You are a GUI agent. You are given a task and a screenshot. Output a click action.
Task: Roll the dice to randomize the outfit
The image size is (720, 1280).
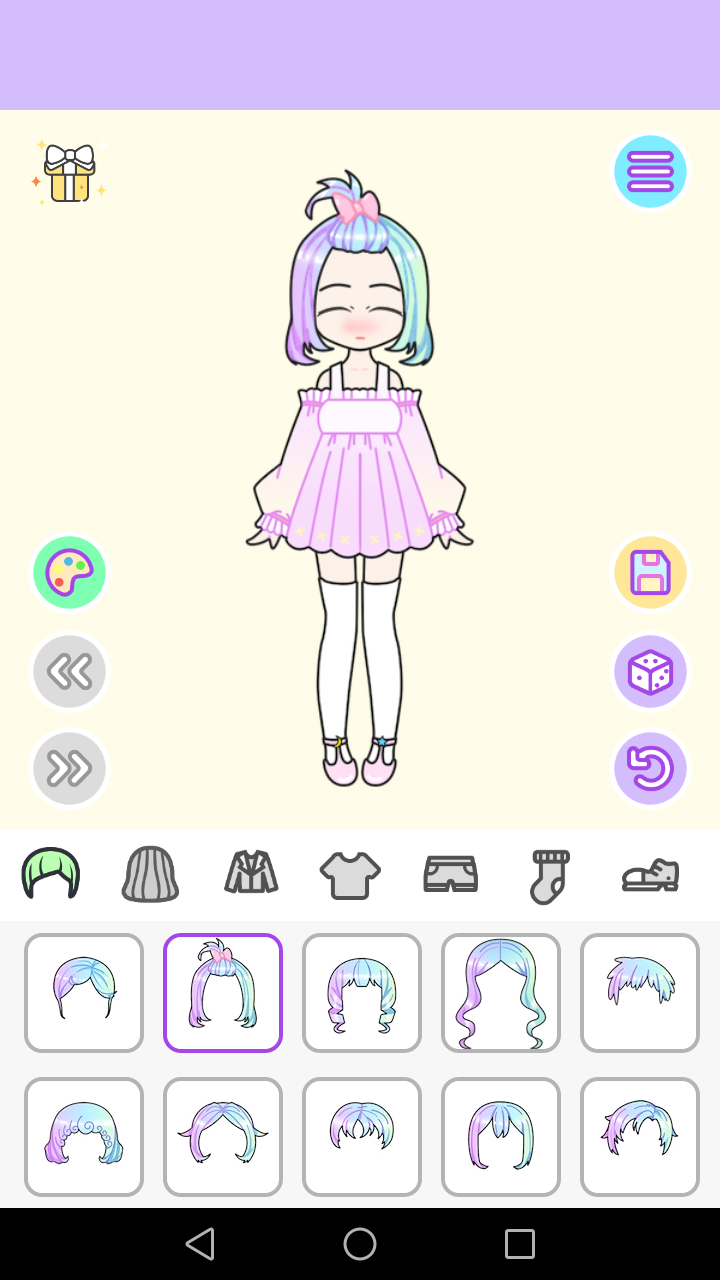pos(651,671)
